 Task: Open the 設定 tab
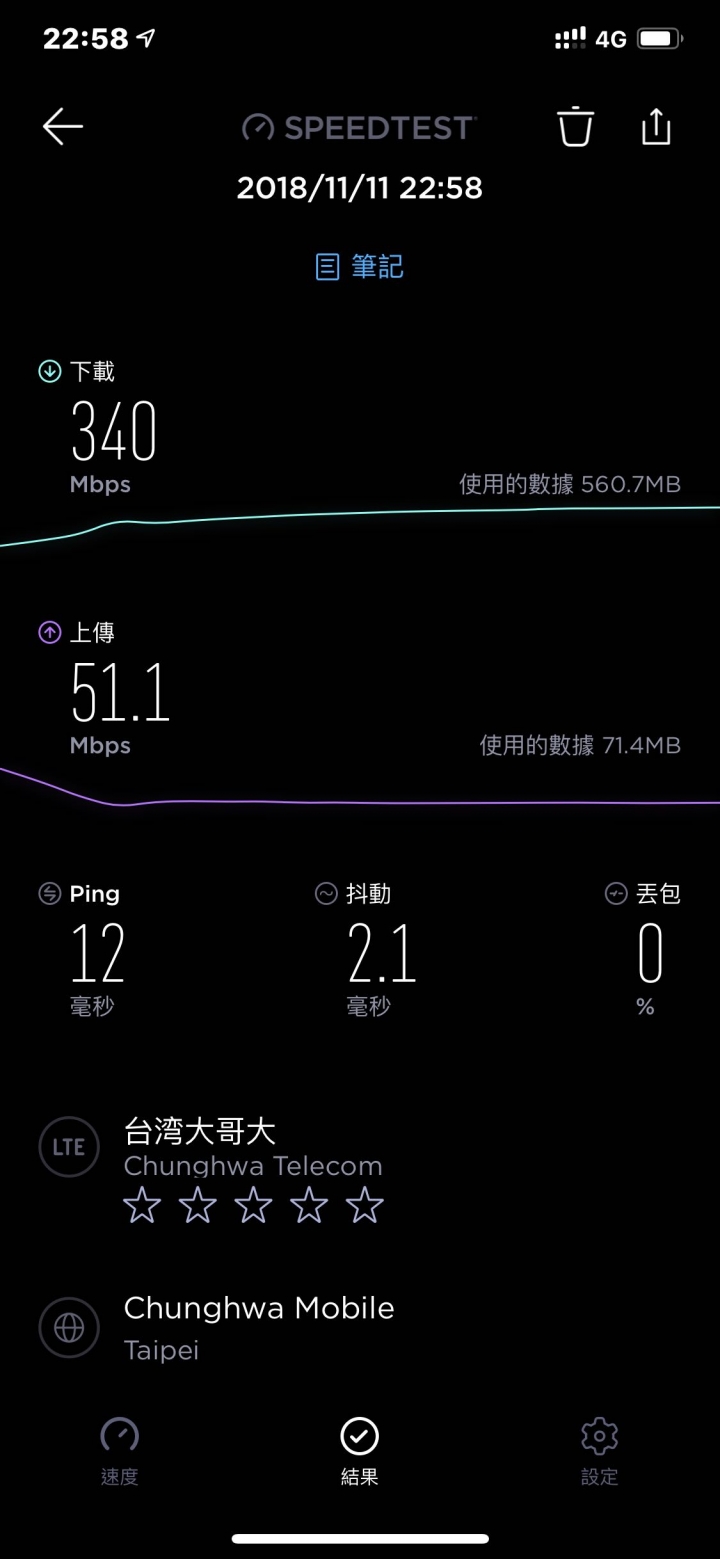(600, 1450)
